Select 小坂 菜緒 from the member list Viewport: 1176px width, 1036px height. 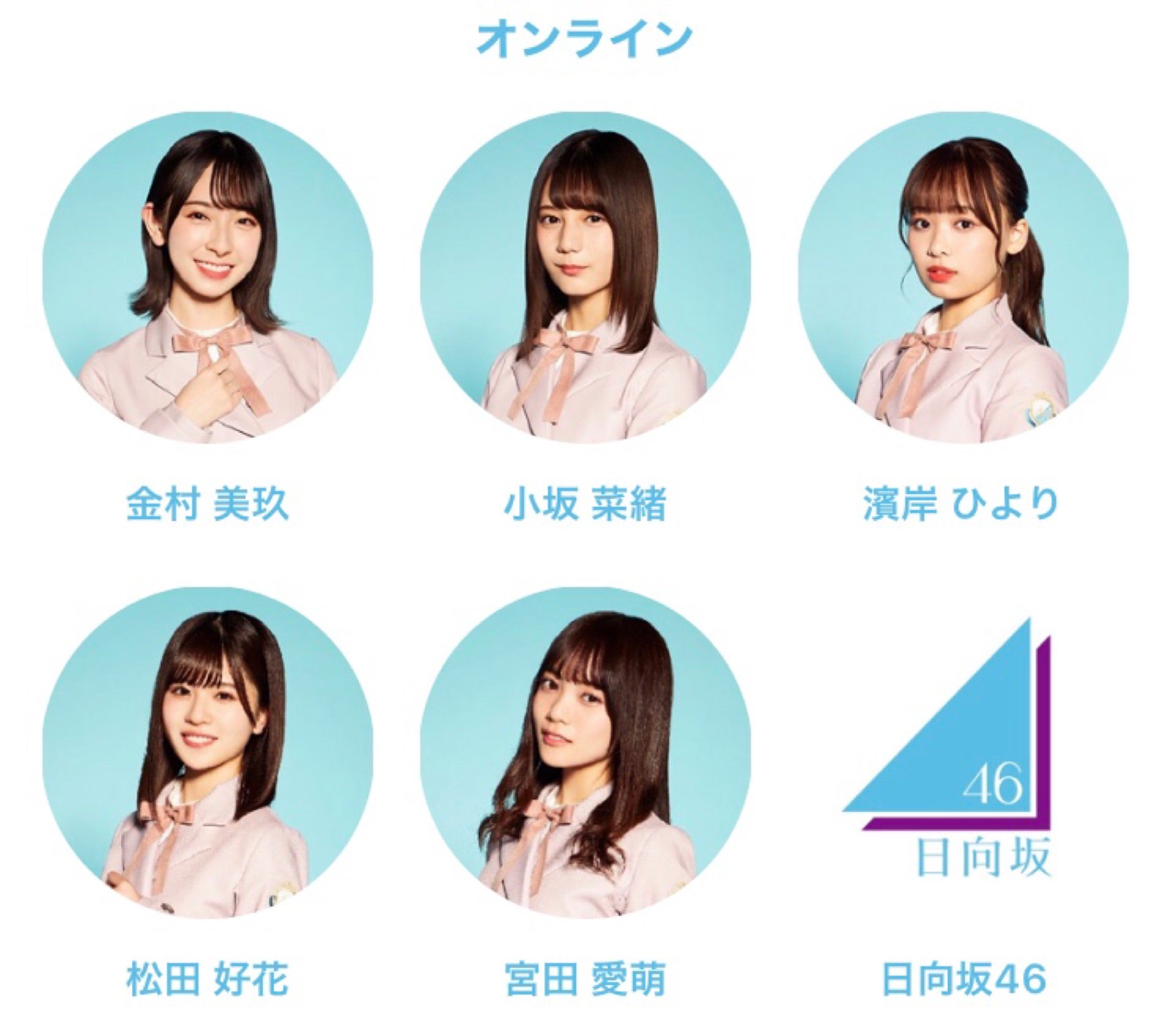pos(585,278)
